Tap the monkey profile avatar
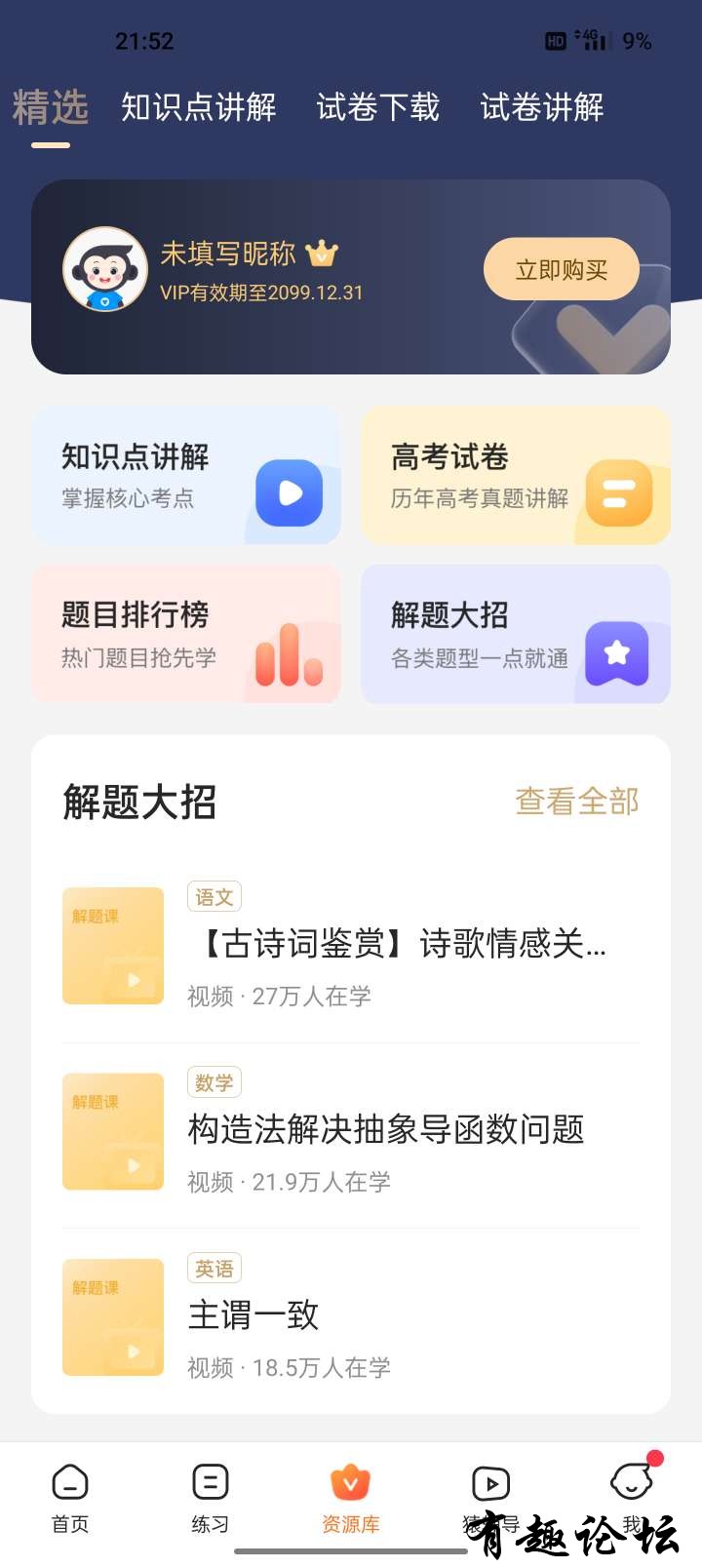This screenshot has width=702, height=1568. [x=105, y=270]
